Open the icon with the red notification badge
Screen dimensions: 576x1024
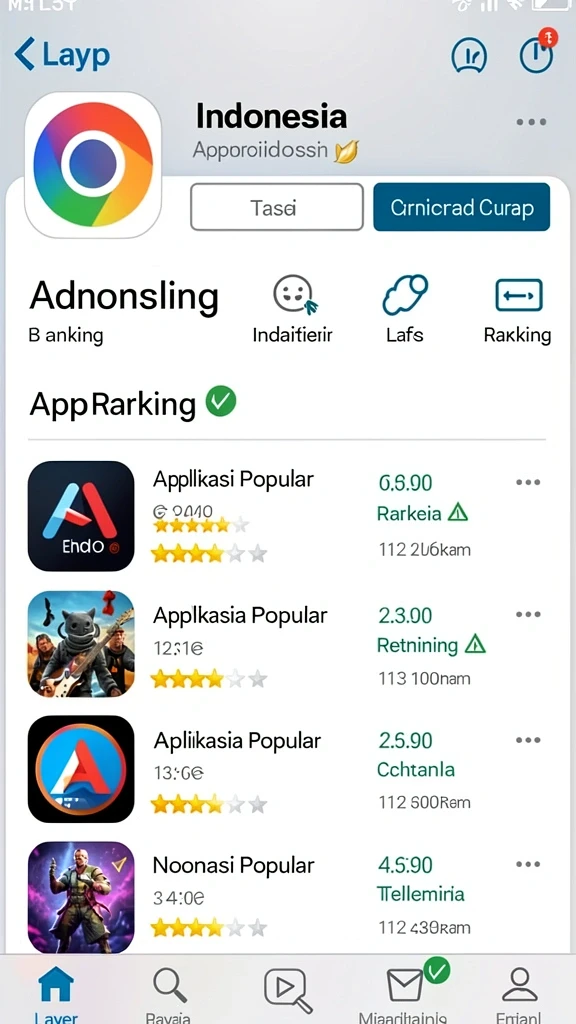pyautogui.click(x=537, y=53)
